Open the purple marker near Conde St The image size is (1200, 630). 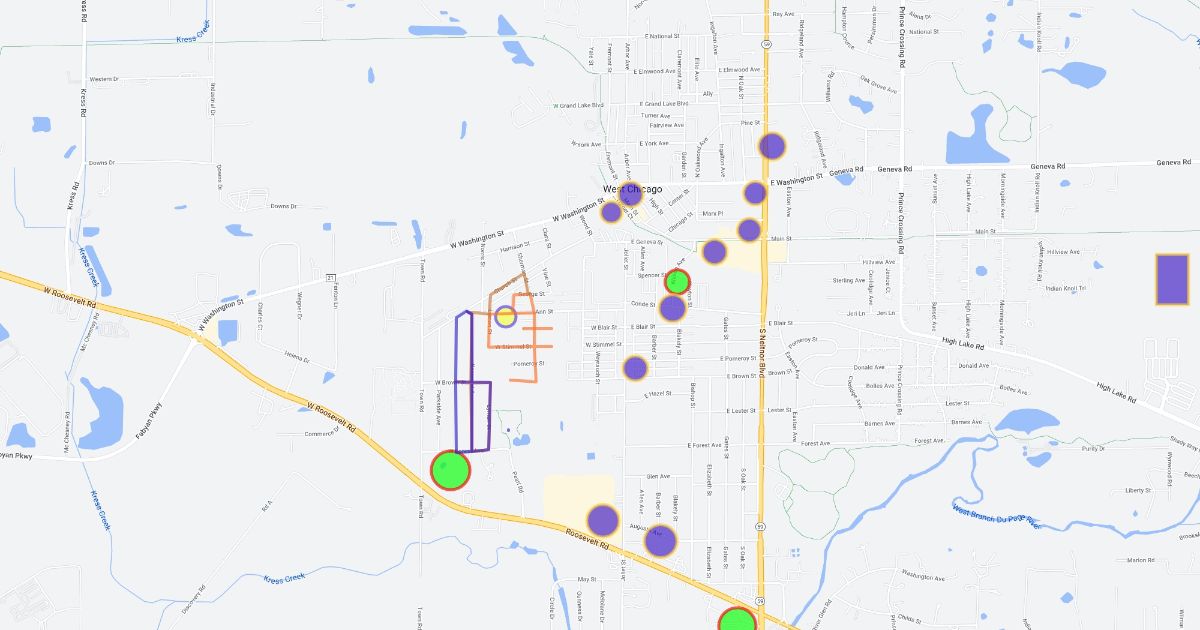click(672, 308)
